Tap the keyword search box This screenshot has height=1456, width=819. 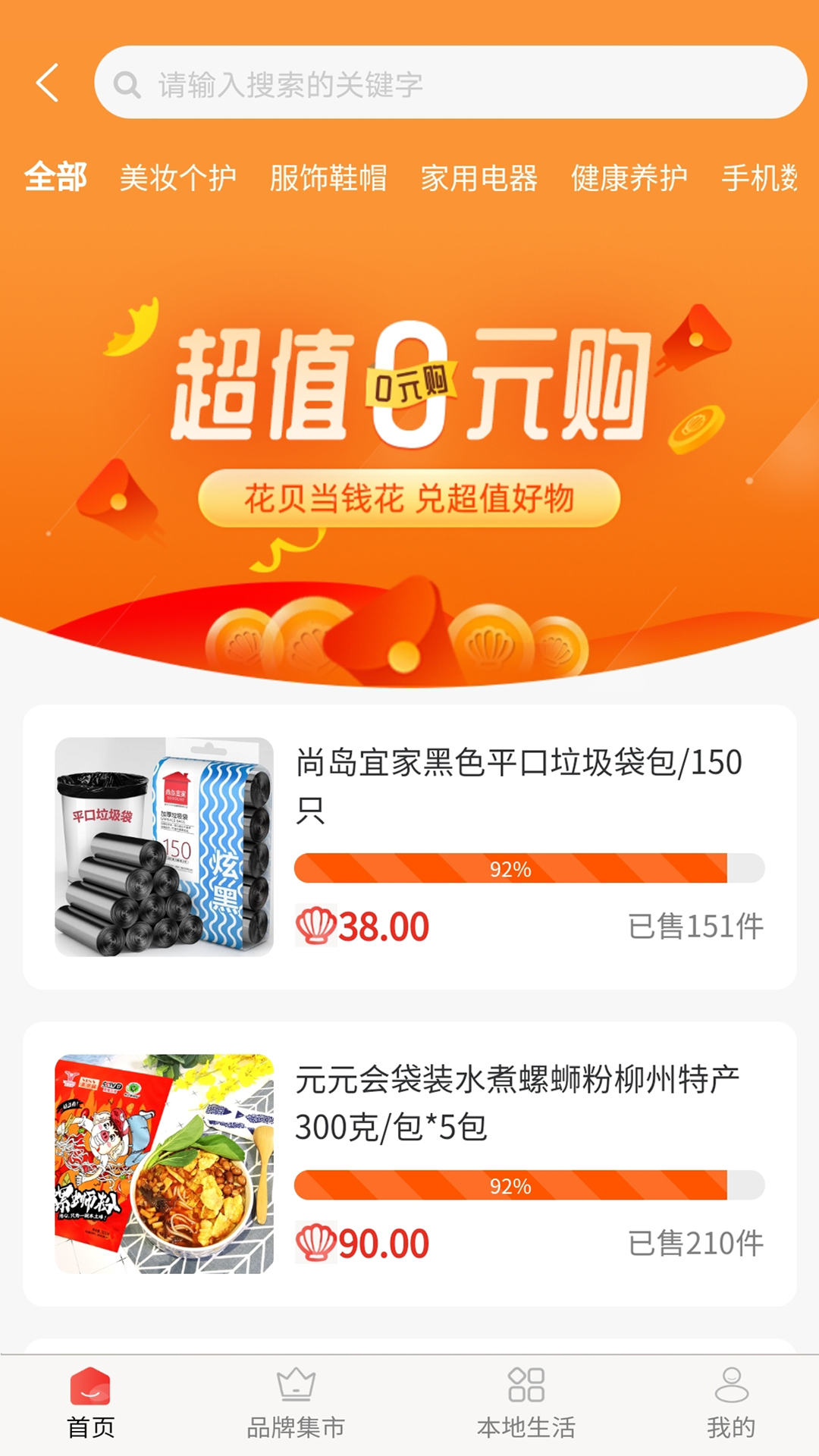(x=450, y=83)
